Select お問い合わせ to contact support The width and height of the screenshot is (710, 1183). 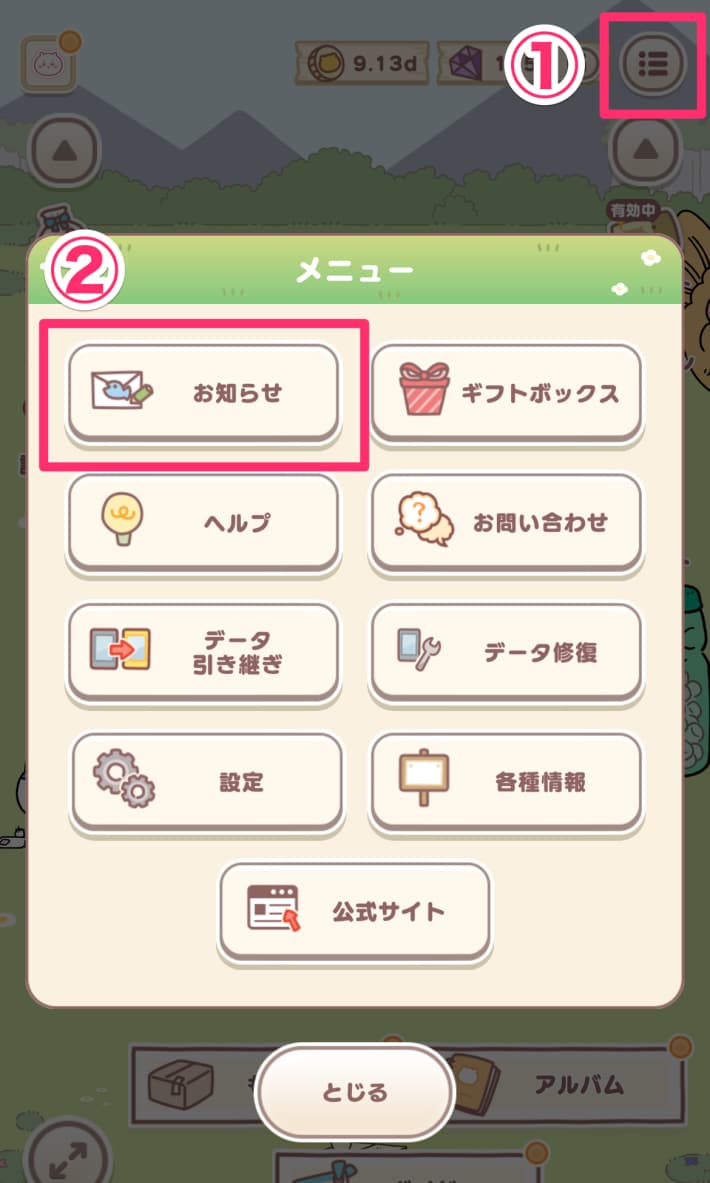[x=506, y=522]
